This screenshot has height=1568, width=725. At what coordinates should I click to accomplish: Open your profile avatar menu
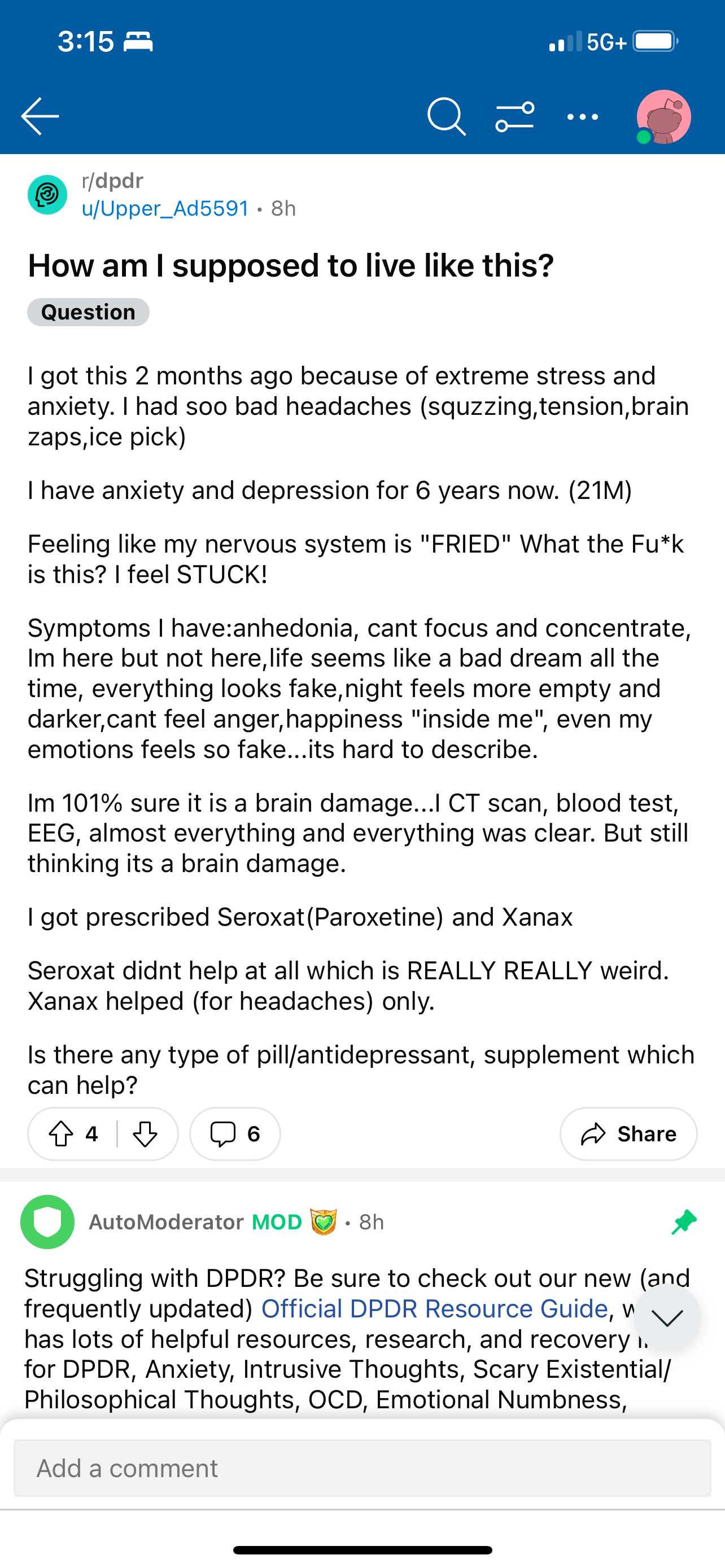click(x=663, y=116)
